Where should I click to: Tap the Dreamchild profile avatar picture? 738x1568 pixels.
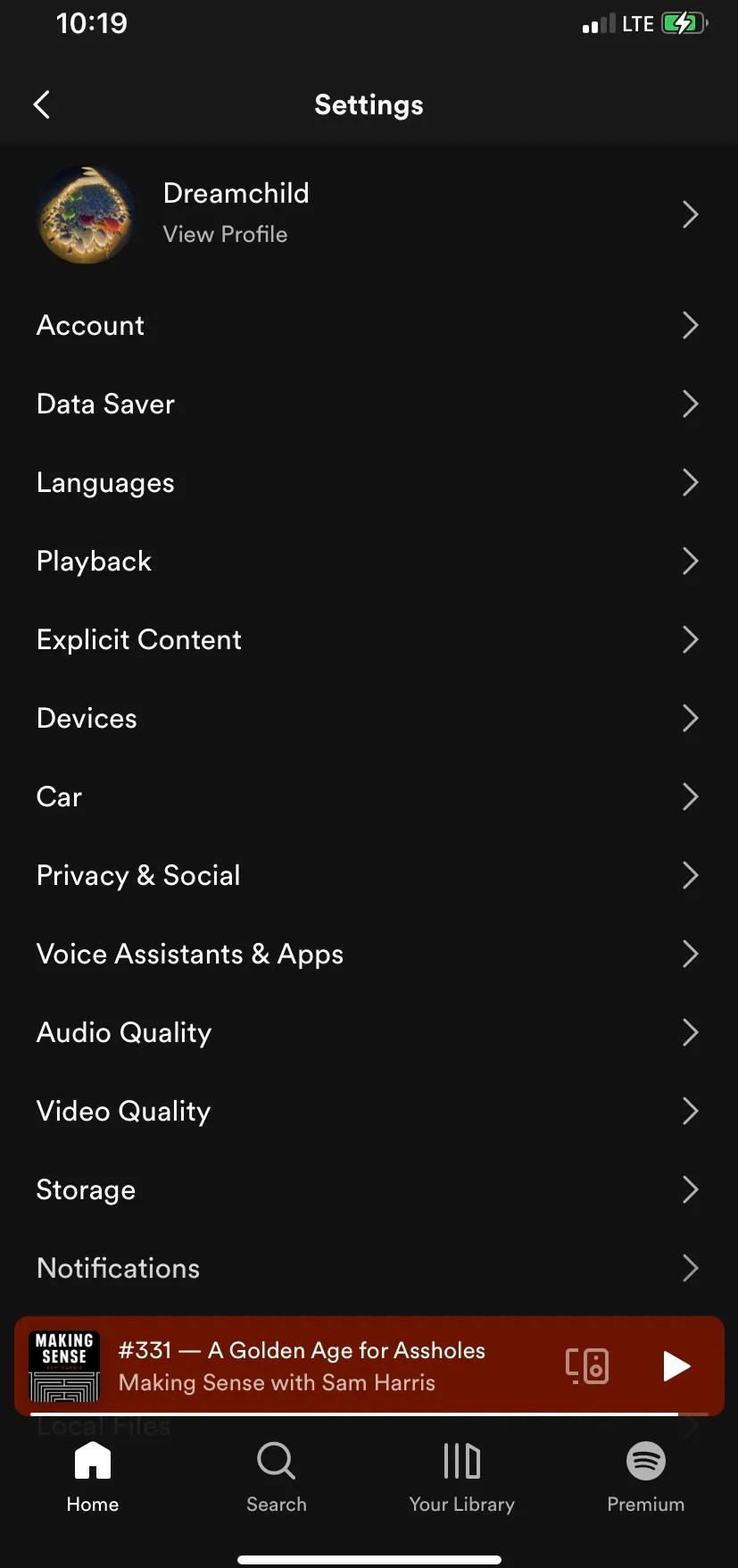(x=85, y=214)
